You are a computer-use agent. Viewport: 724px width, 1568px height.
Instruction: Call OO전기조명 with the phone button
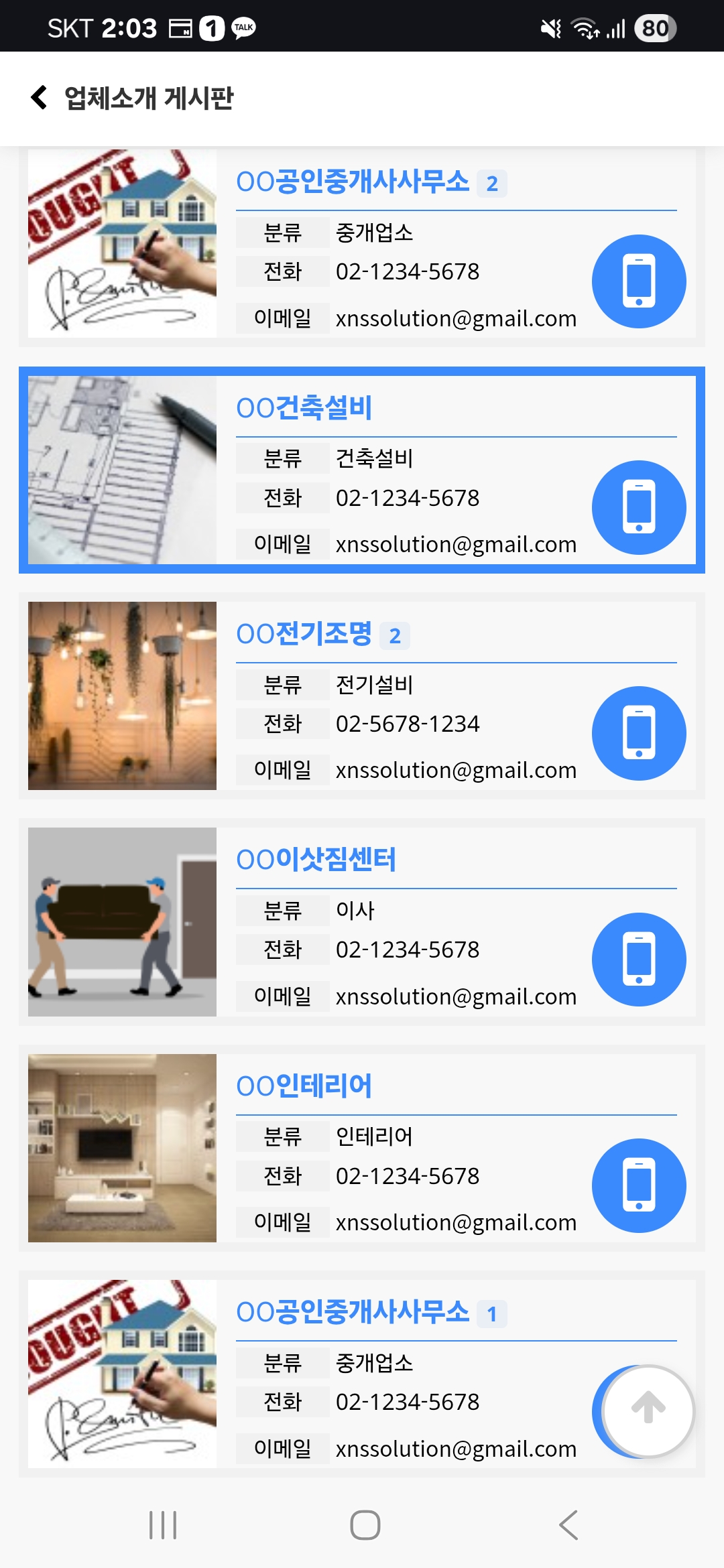[x=639, y=733]
